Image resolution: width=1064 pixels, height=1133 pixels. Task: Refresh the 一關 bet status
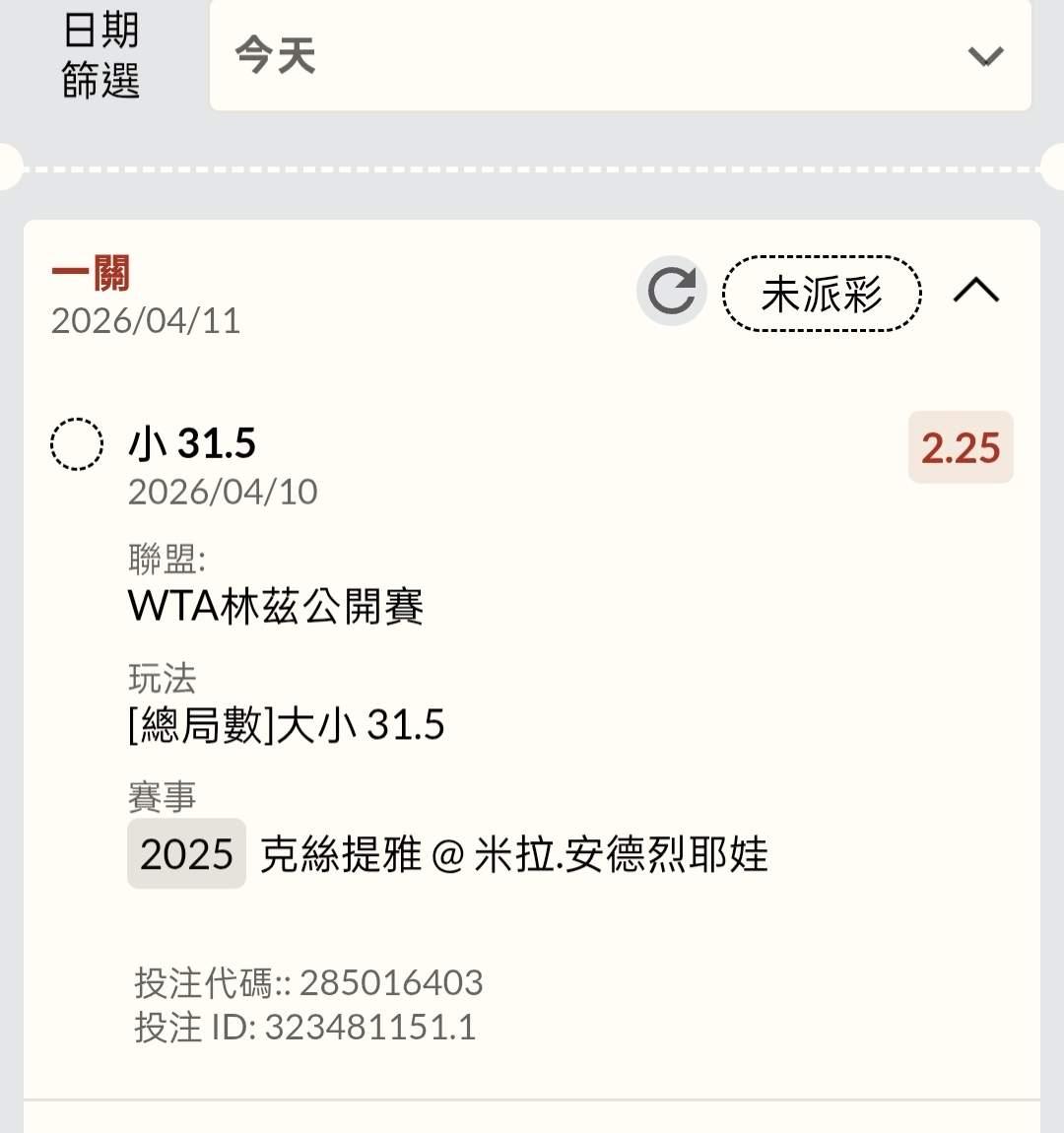pyautogui.click(x=672, y=291)
